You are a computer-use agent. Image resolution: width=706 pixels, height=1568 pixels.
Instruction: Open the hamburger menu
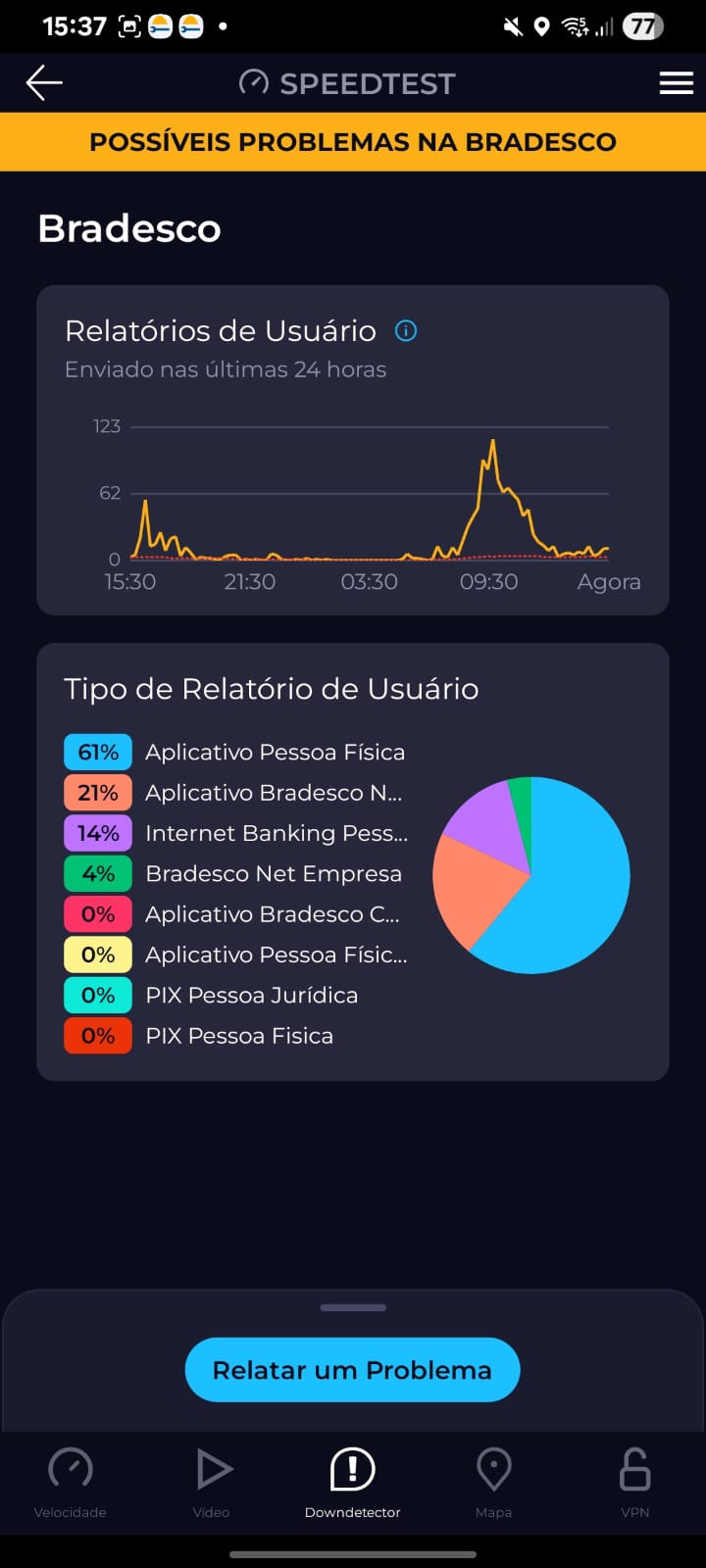676,83
